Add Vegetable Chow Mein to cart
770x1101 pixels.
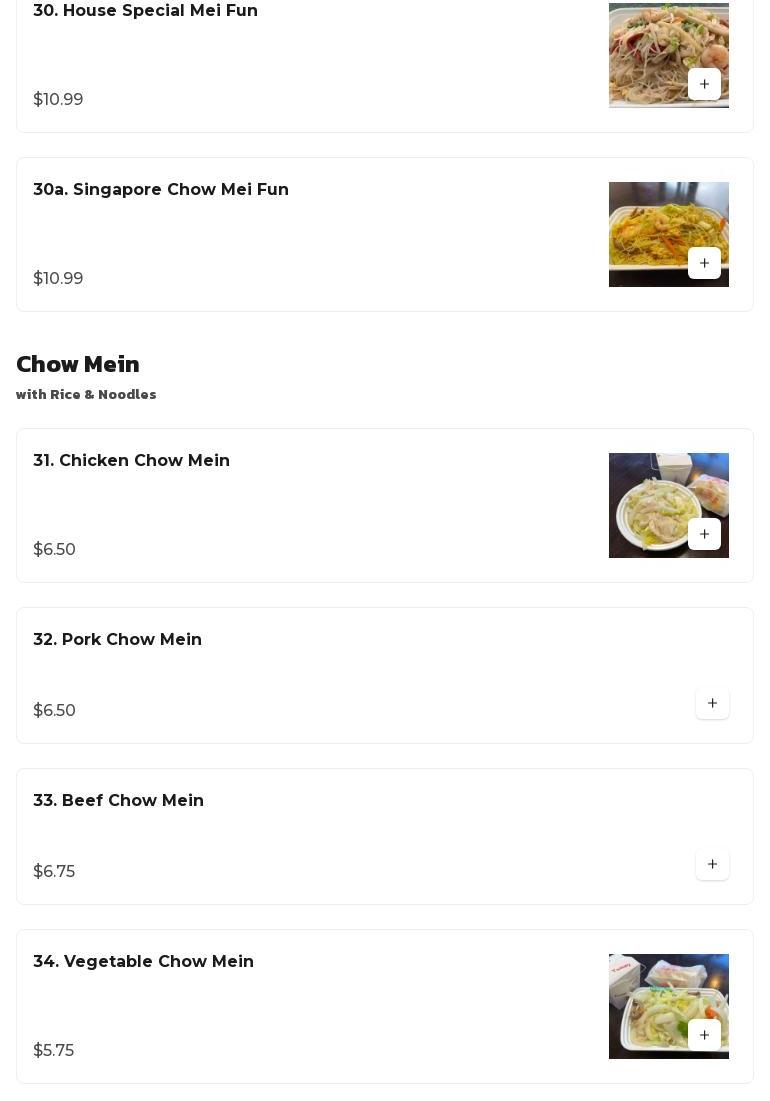(x=704, y=1035)
